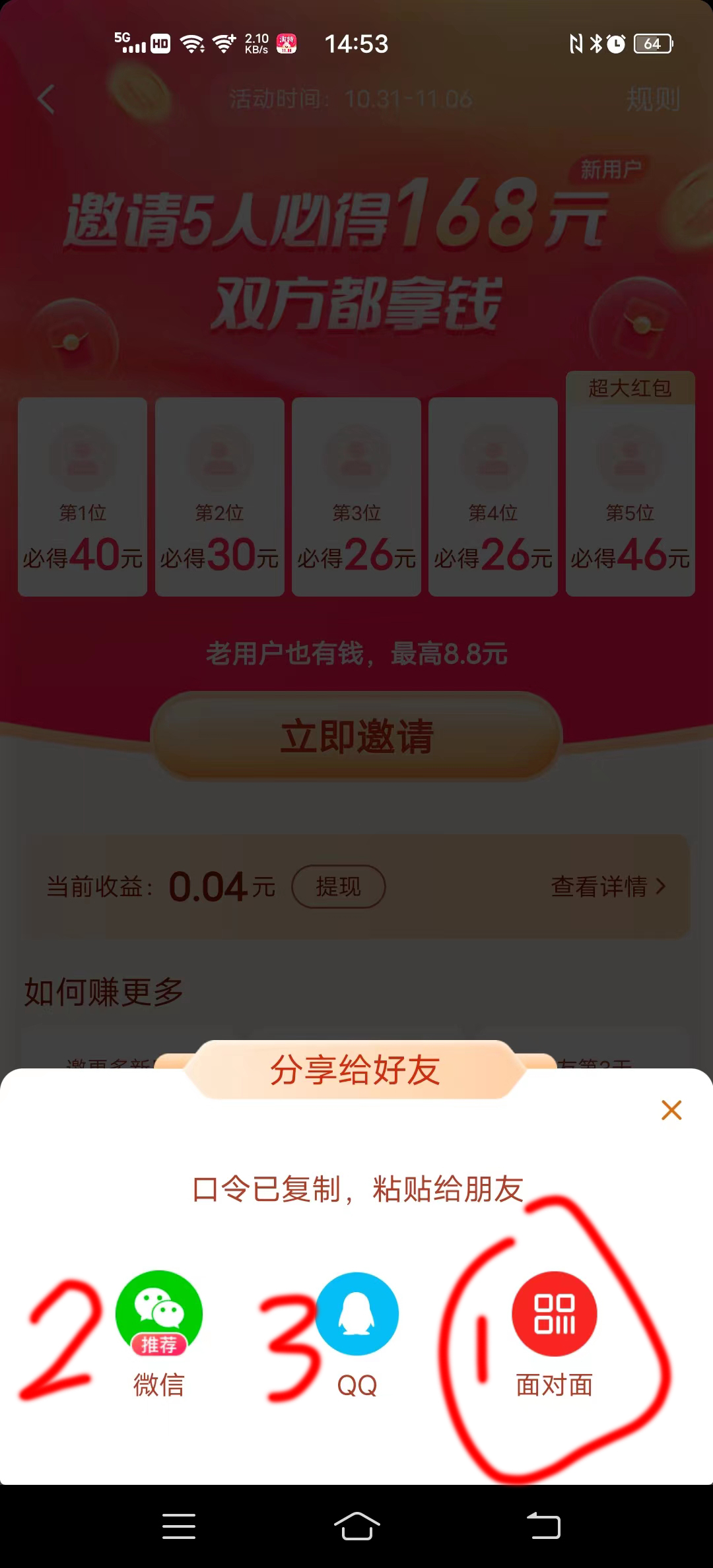Withdraw earnings with 提现
The image size is (713, 1568).
coord(338,886)
